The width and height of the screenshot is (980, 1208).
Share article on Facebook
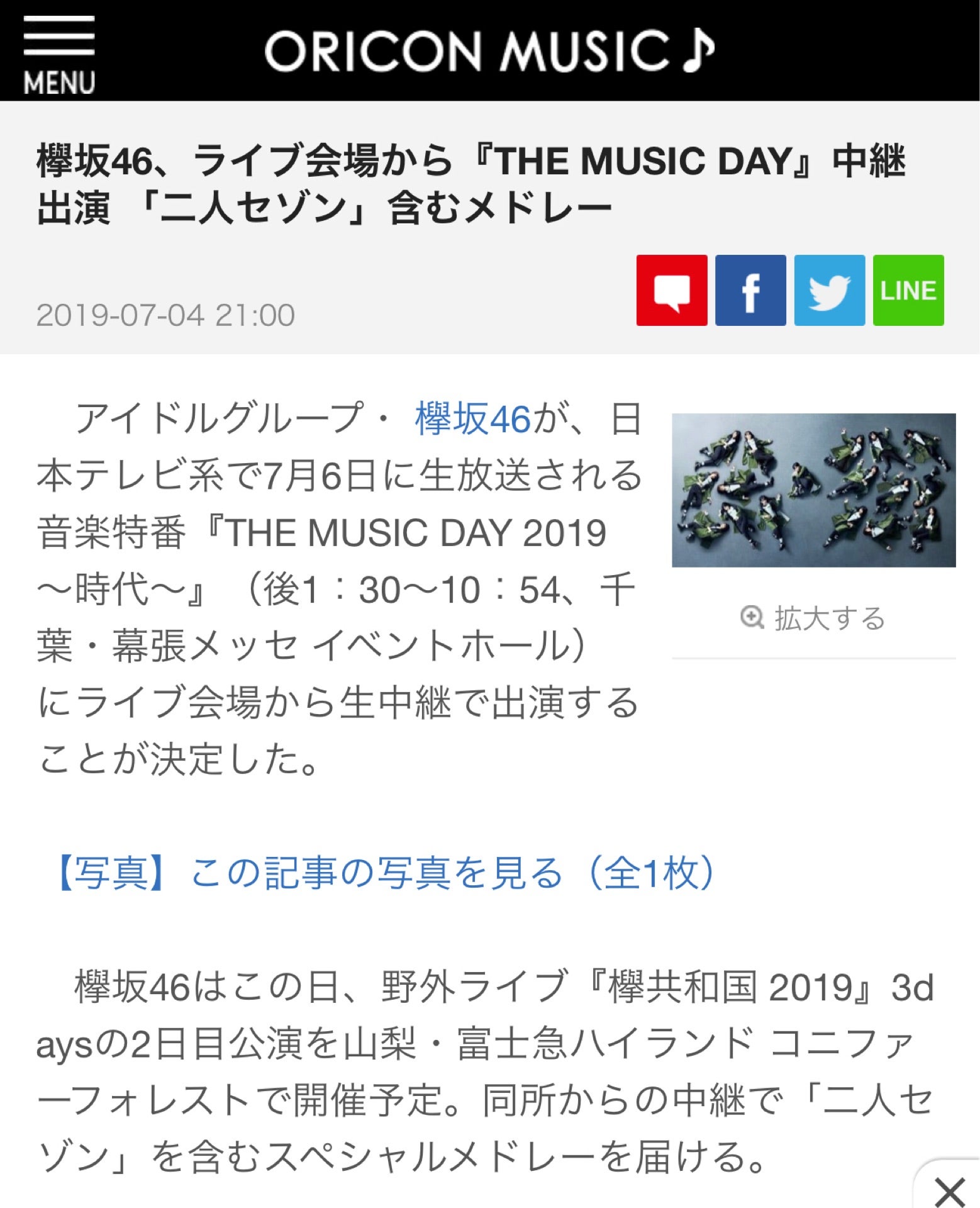[750, 291]
